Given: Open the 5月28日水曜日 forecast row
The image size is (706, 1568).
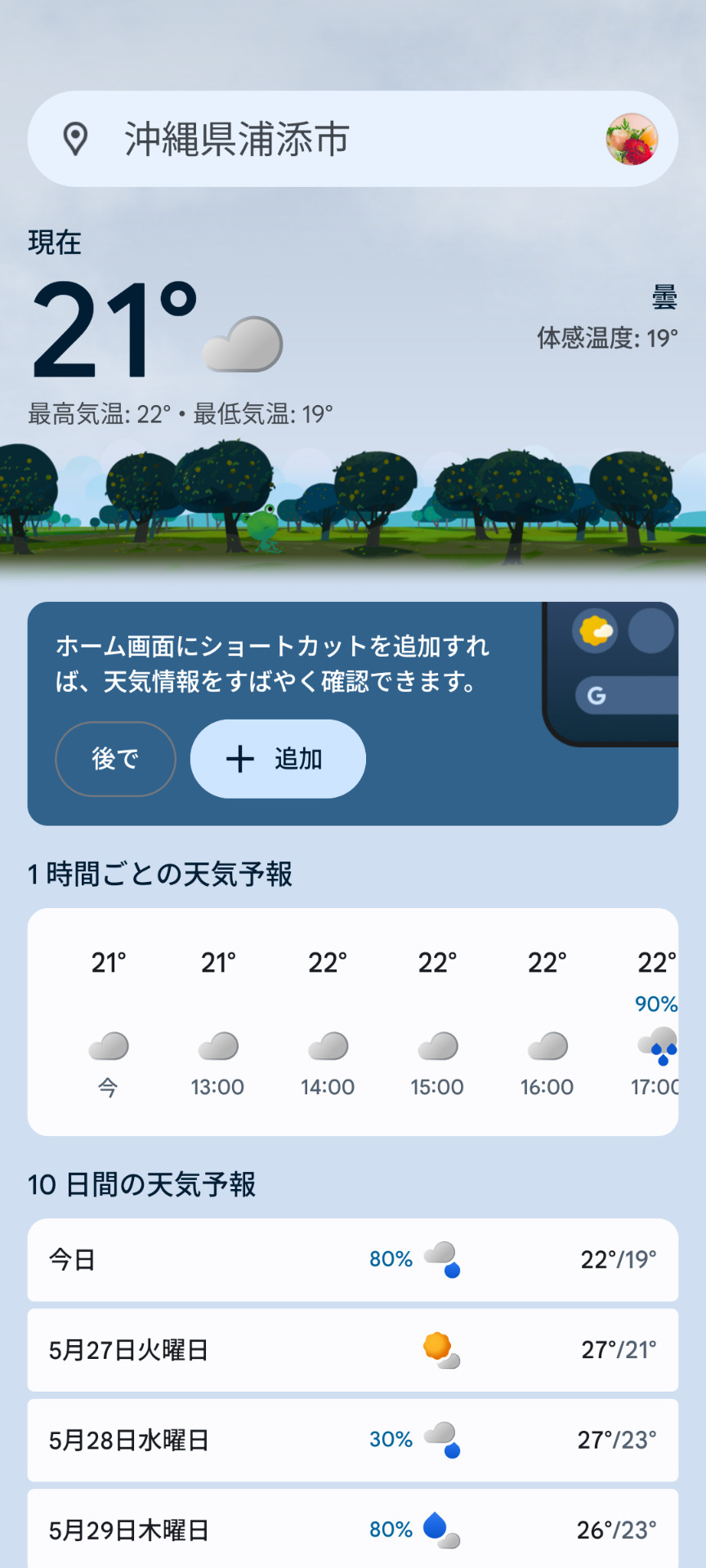Looking at the screenshot, I should click(353, 1439).
